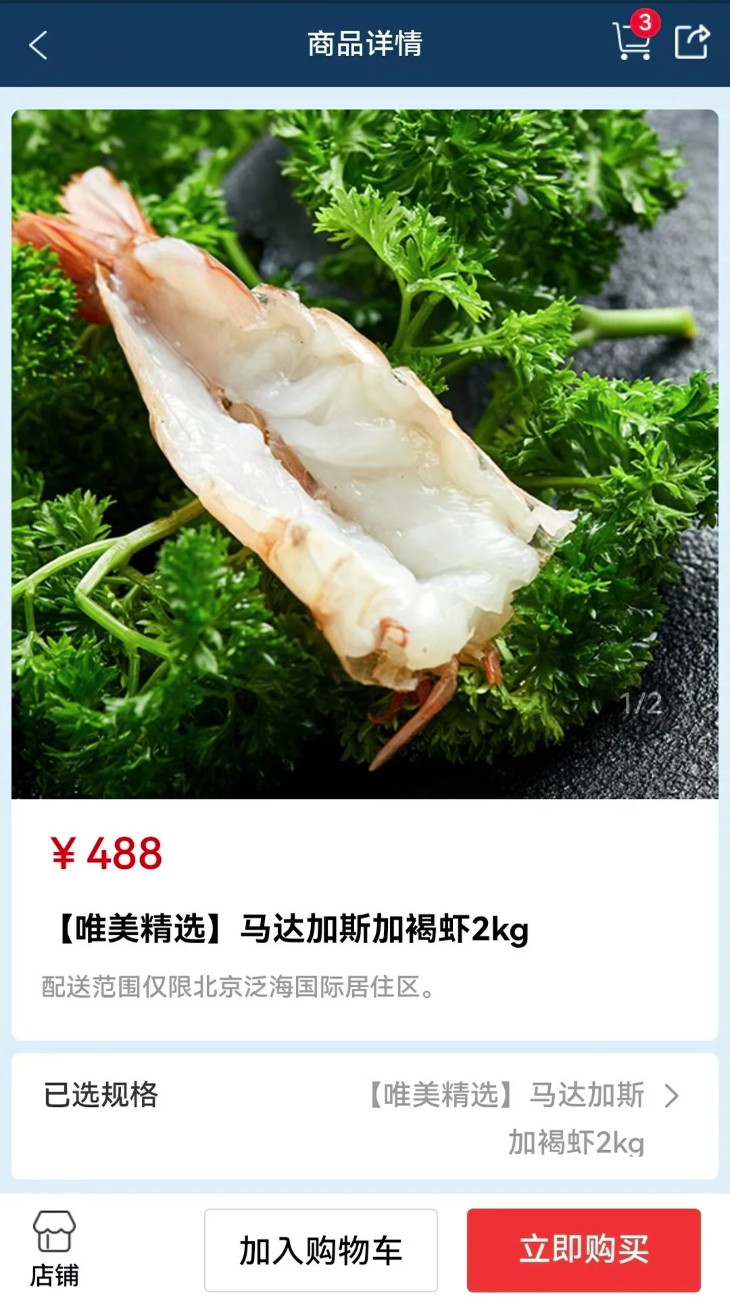The height and width of the screenshot is (1299, 730).
Task: Share this product
Action: point(691,42)
